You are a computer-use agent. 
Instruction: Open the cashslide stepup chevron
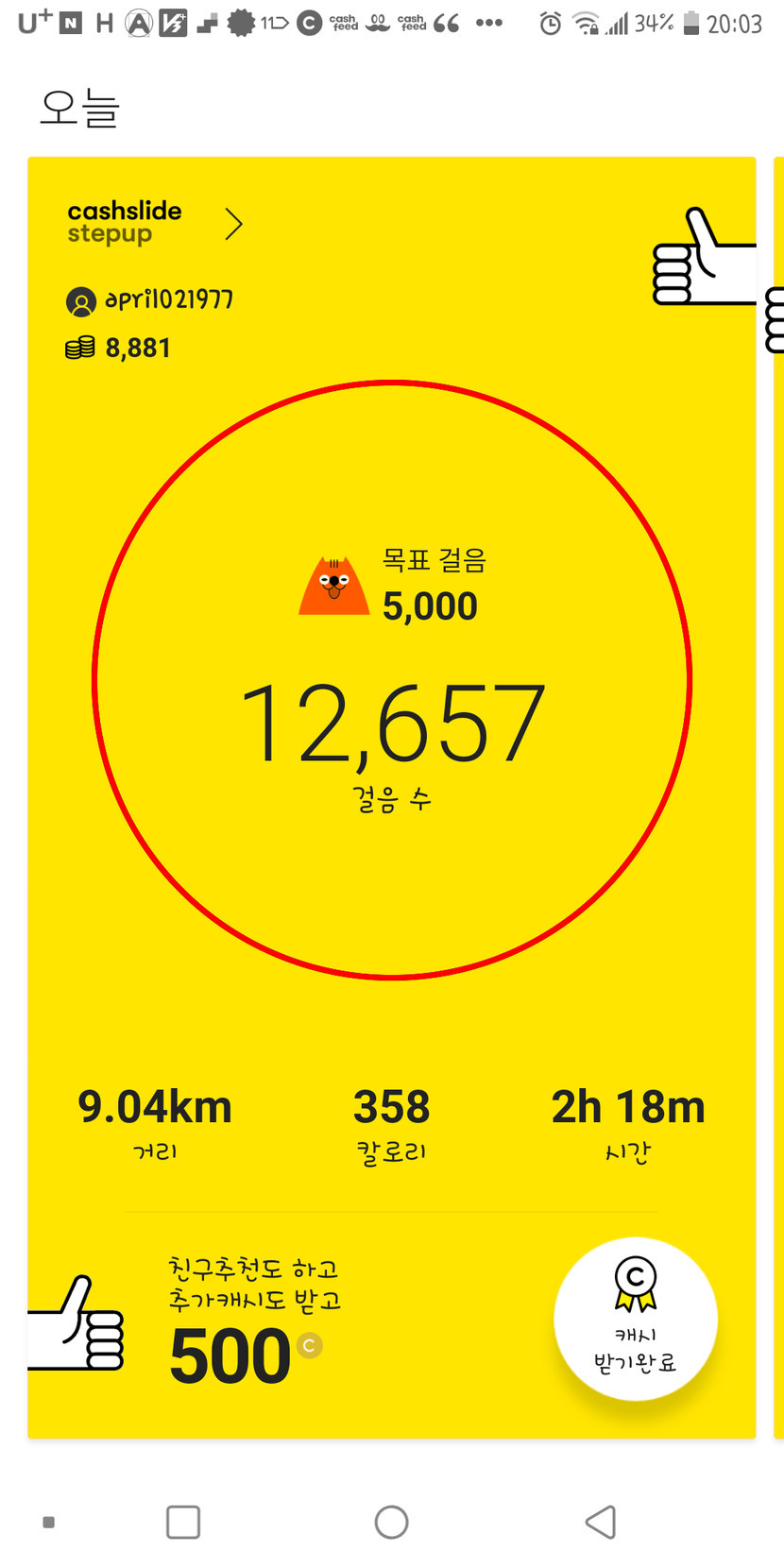click(x=233, y=224)
